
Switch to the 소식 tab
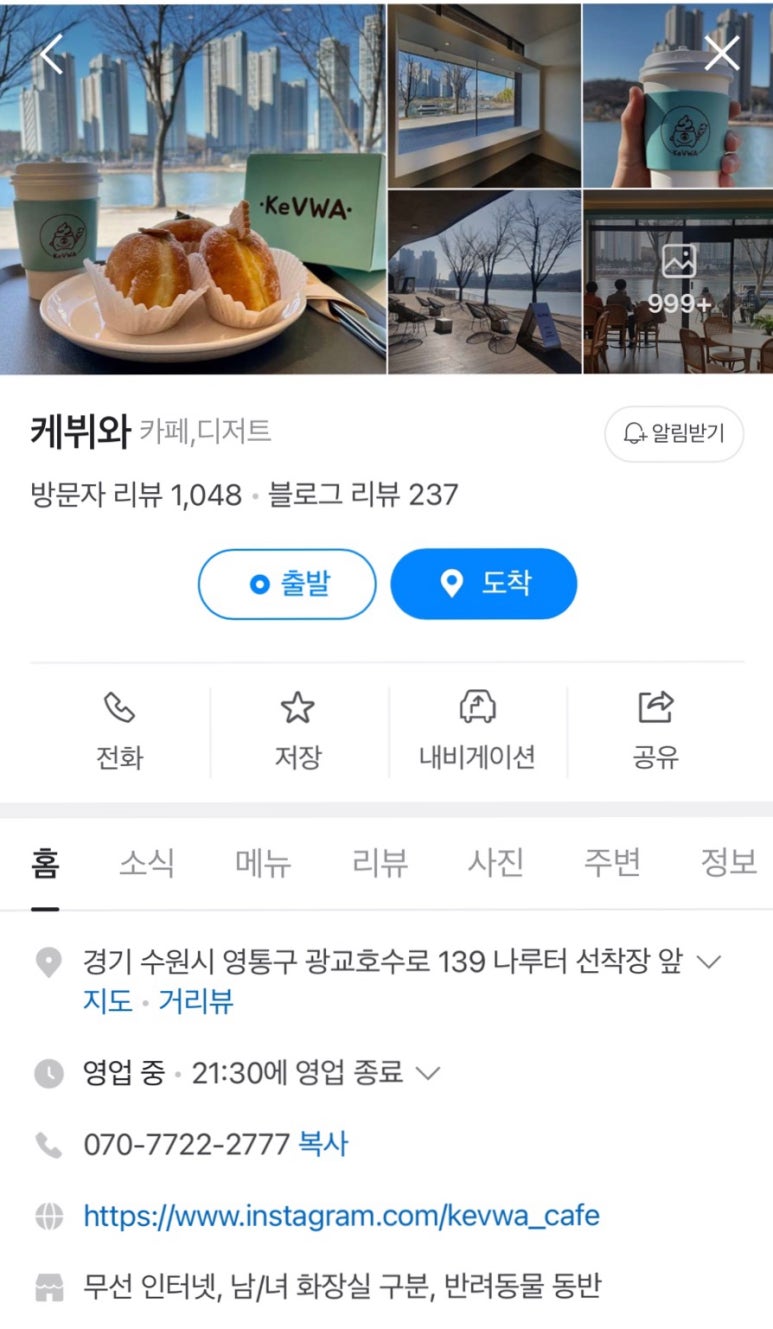point(147,863)
